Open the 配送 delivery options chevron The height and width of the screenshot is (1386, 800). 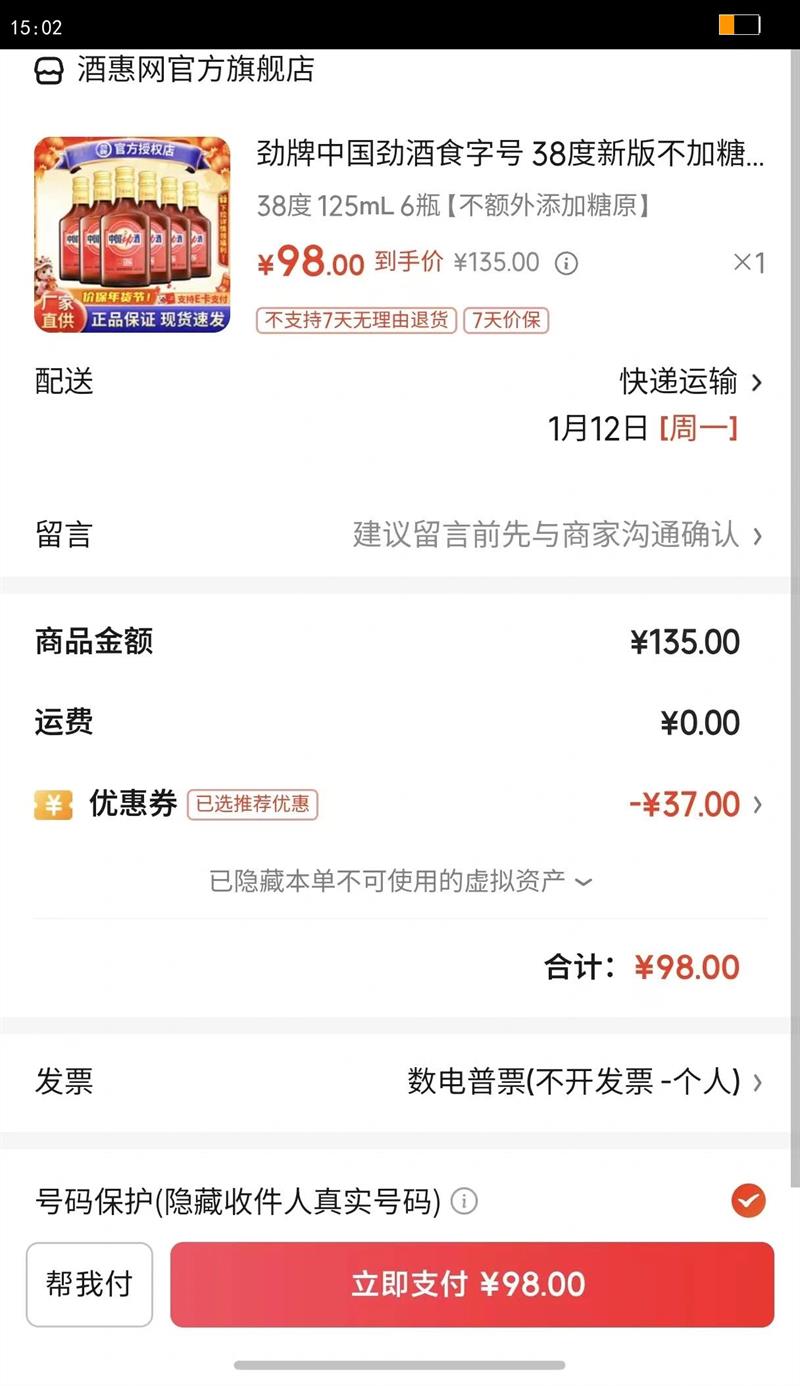pos(757,382)
